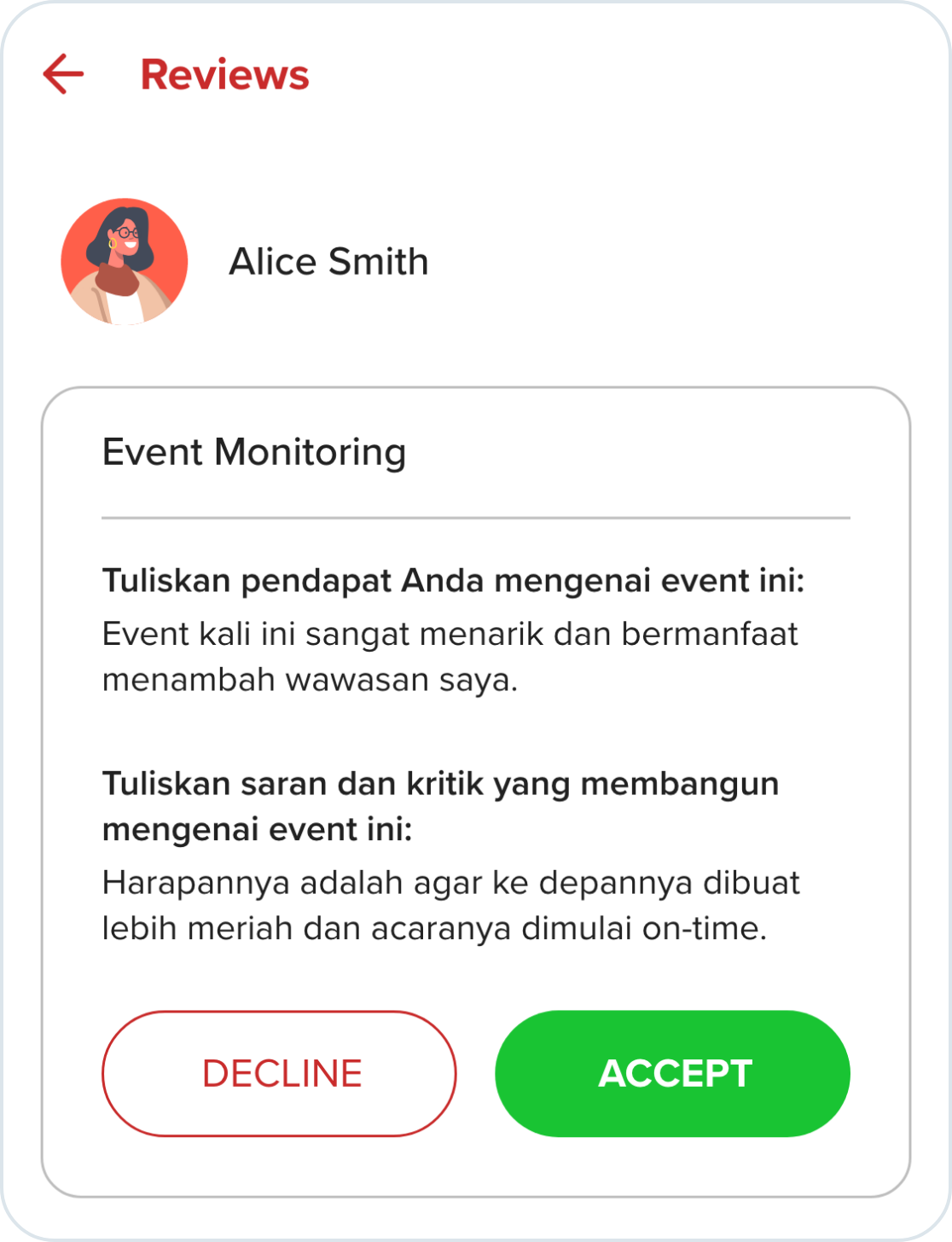952x1242 pixels.
Task: Go back from the Reviews screen
Action: point(64,74)
